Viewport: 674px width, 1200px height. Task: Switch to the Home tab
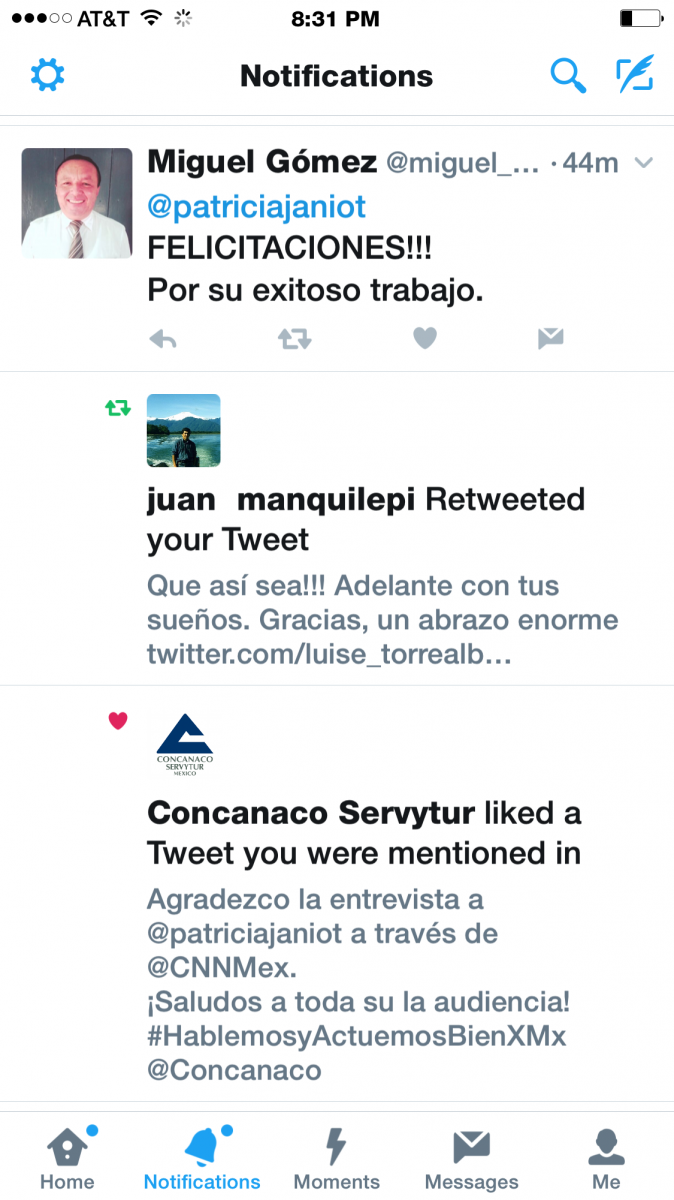67,1158
